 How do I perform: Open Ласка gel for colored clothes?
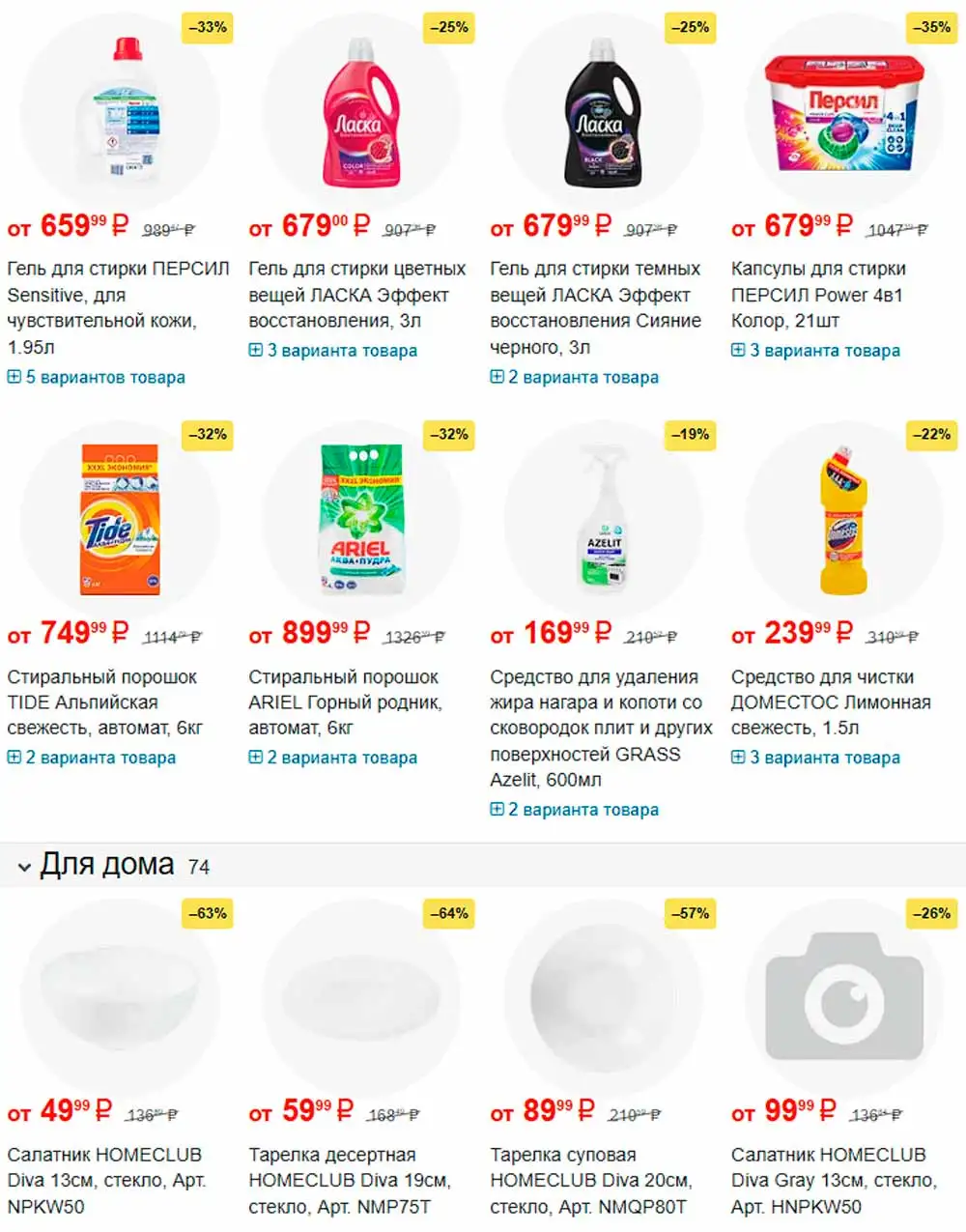tap(356, 295)
